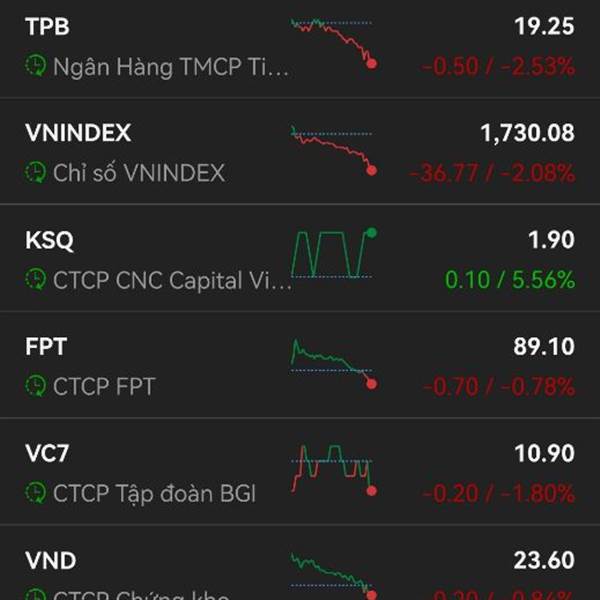Open the TPB stock row
Viewport: 600px width, 600px height.
pos(300,47)
